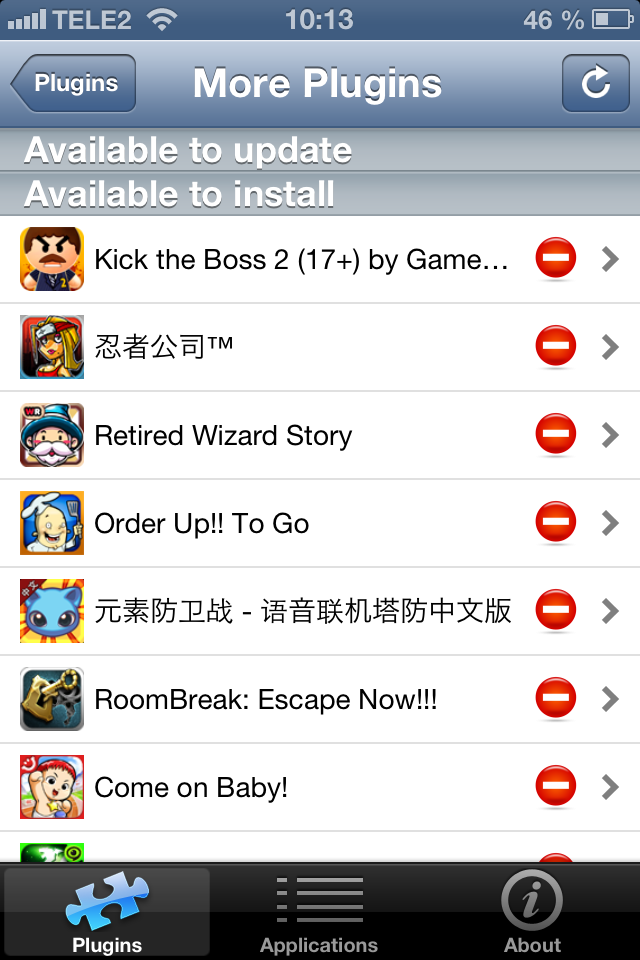
Task: Tap the red minus for Retired Wizard Story
Action: (x=555, y=435)
